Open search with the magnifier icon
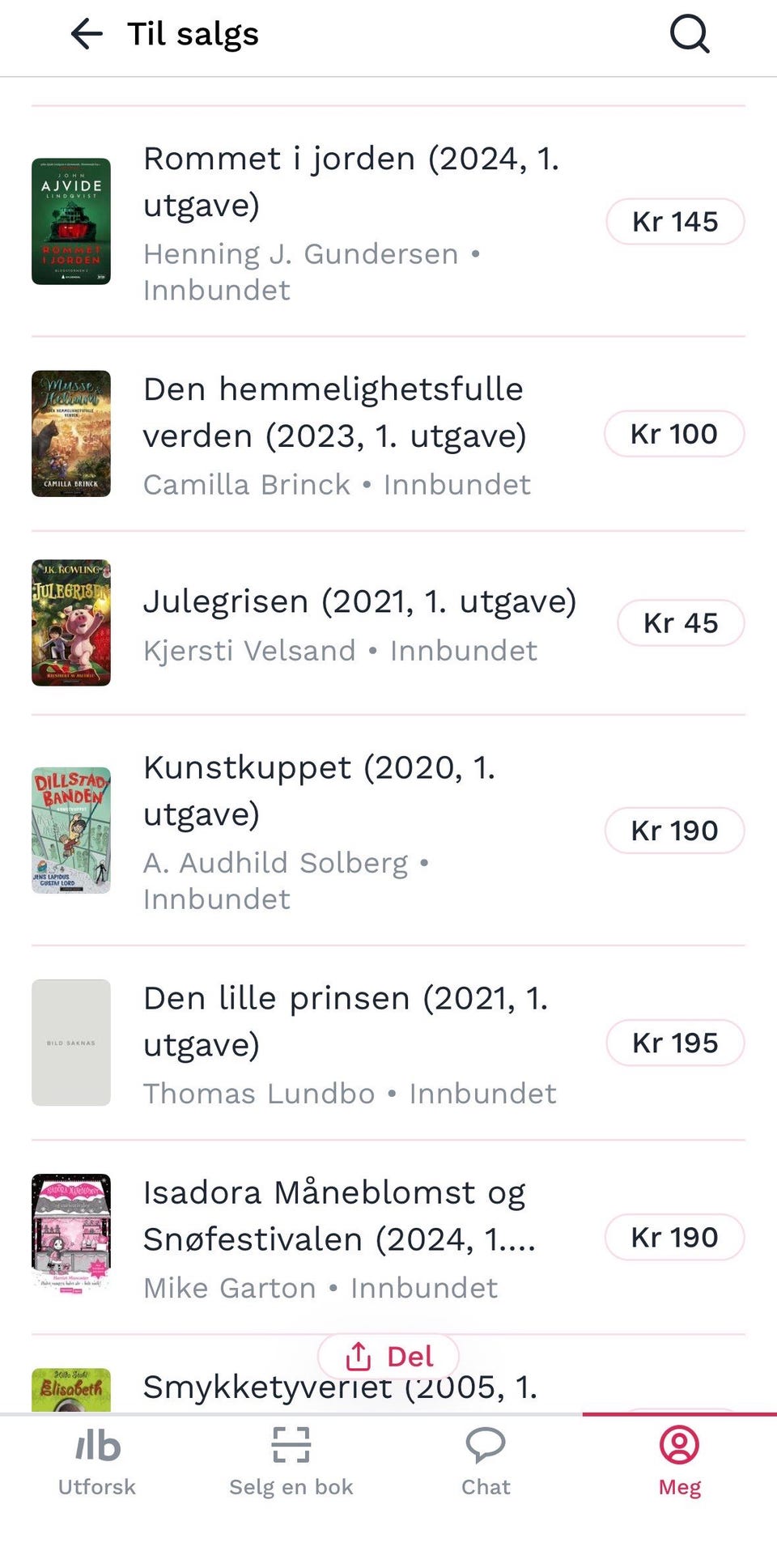Viewport: 777px width, 1568px height. pyautogui.click(x=689, y=34)
